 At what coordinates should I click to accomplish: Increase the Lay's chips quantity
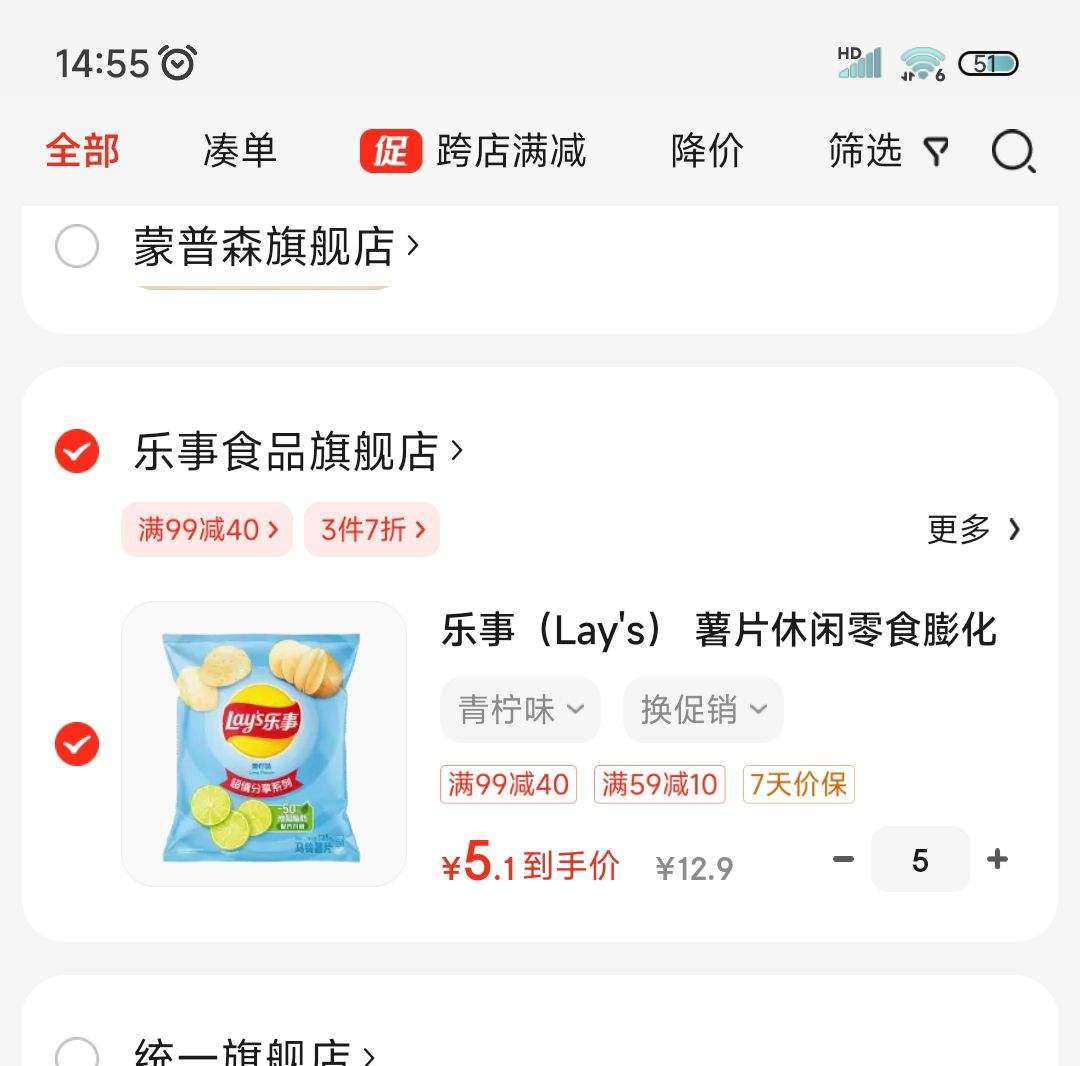pos(997,859)
